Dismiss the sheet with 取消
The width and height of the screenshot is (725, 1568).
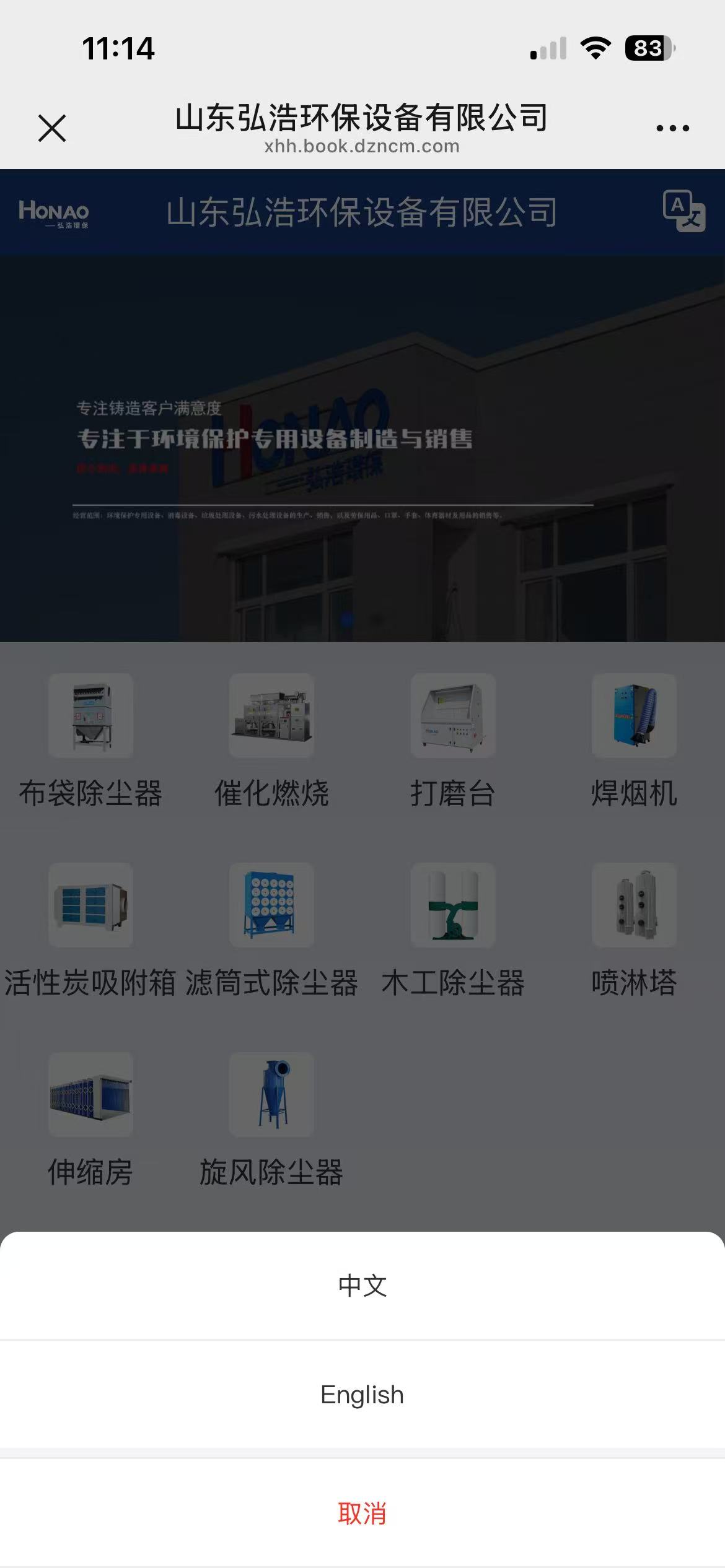362,1513
